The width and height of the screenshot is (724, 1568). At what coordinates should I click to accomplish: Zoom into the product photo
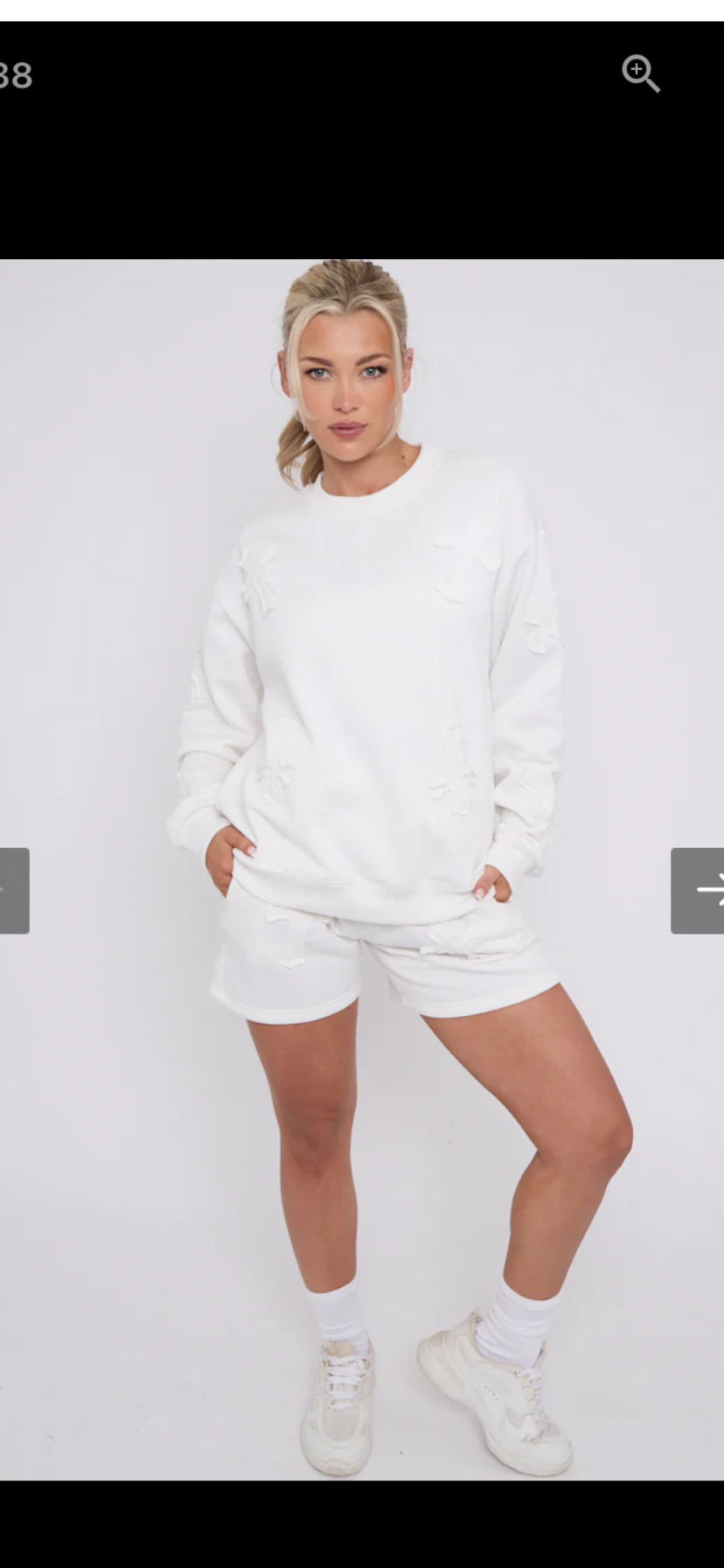640,73
